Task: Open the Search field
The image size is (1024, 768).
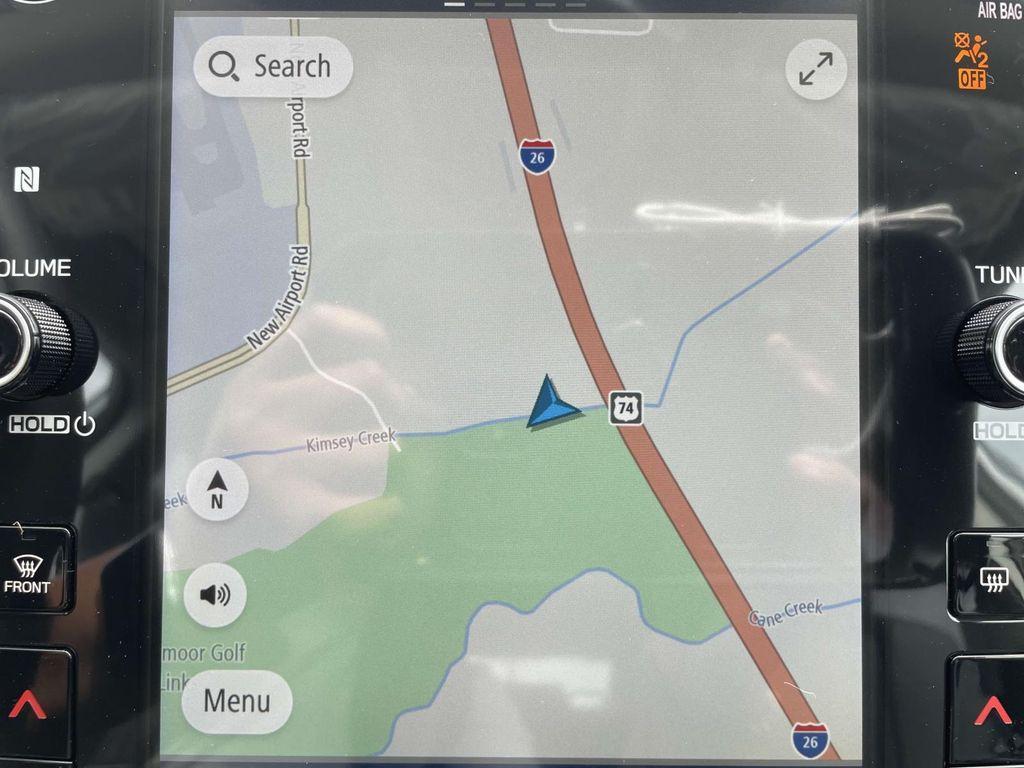Action: coord(272,67)
